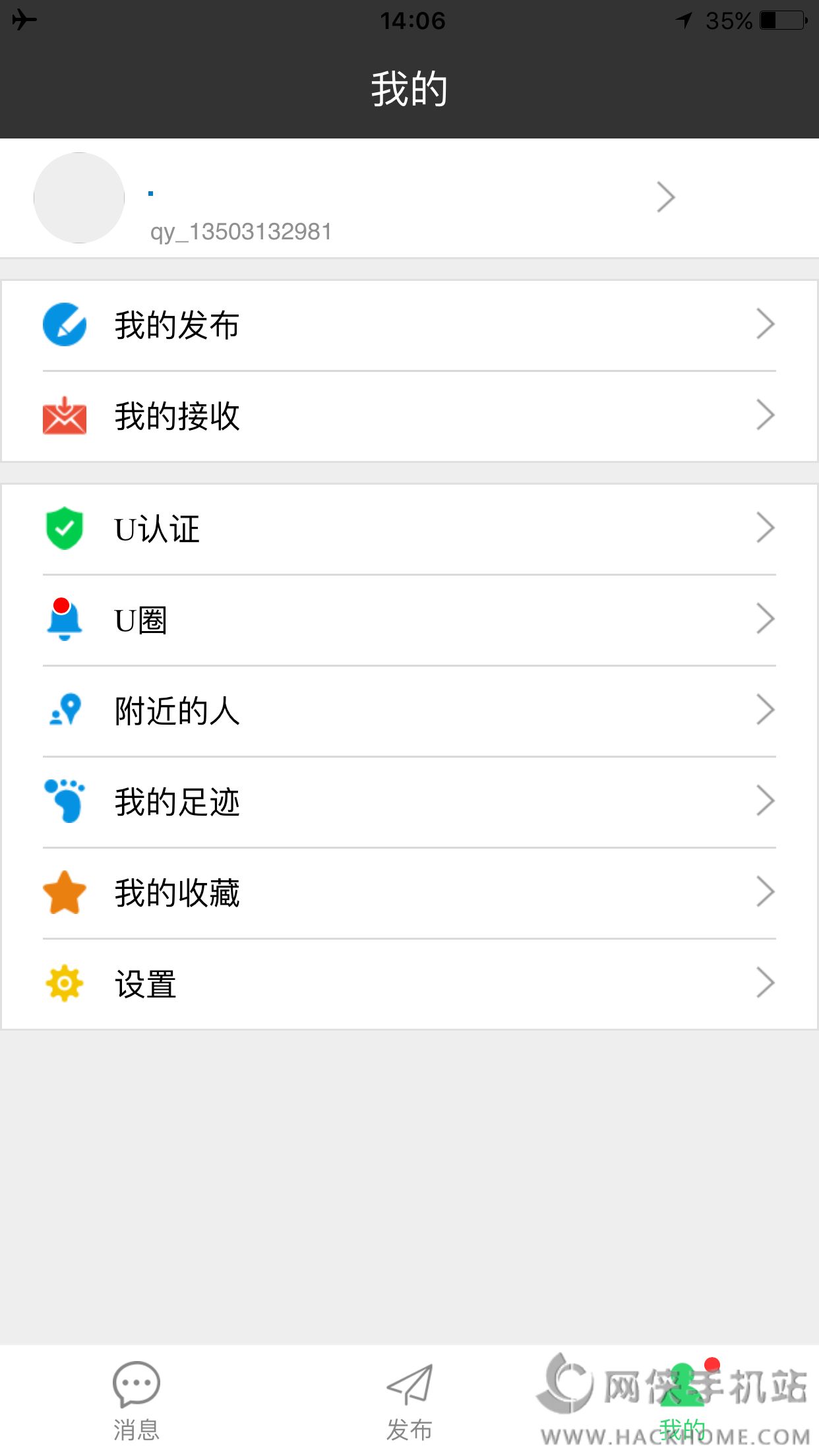The width and height of the screenshot is (819, 1456).
Task: Open 我的足迹
Action: pos(409,802)
